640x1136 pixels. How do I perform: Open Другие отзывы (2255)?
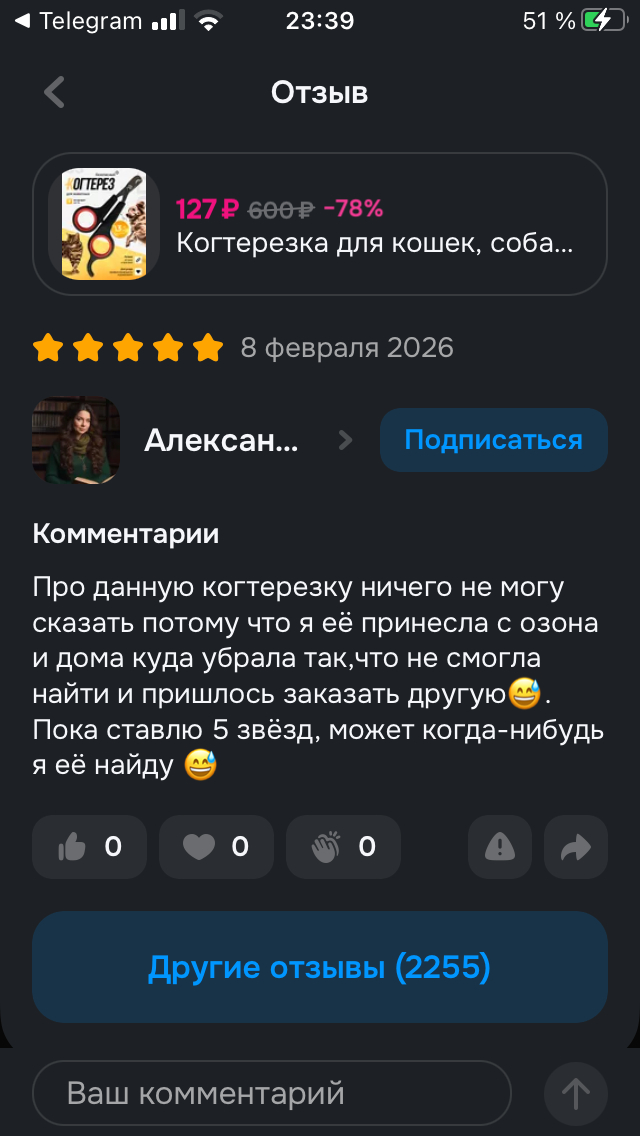320,967
